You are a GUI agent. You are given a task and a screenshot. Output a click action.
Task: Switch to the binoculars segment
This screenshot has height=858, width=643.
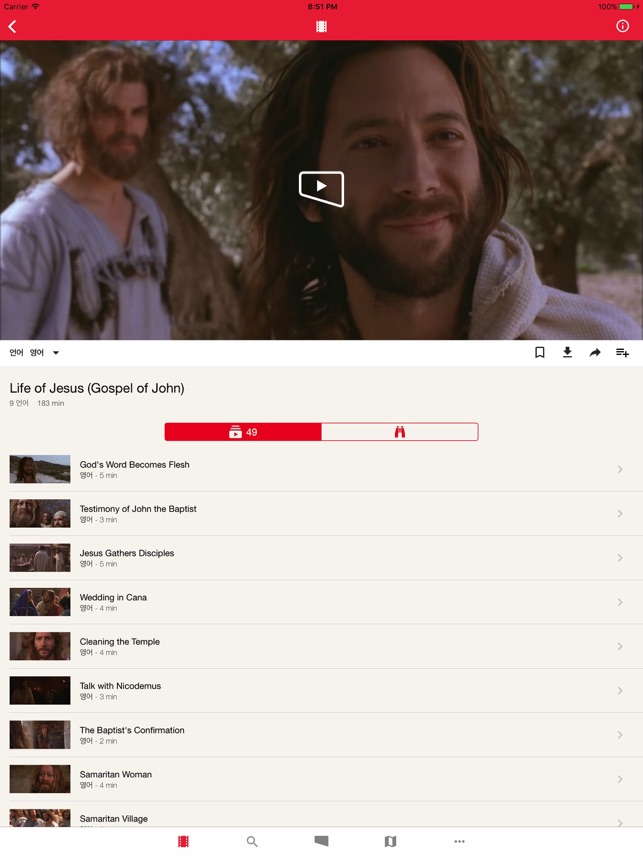399,432
